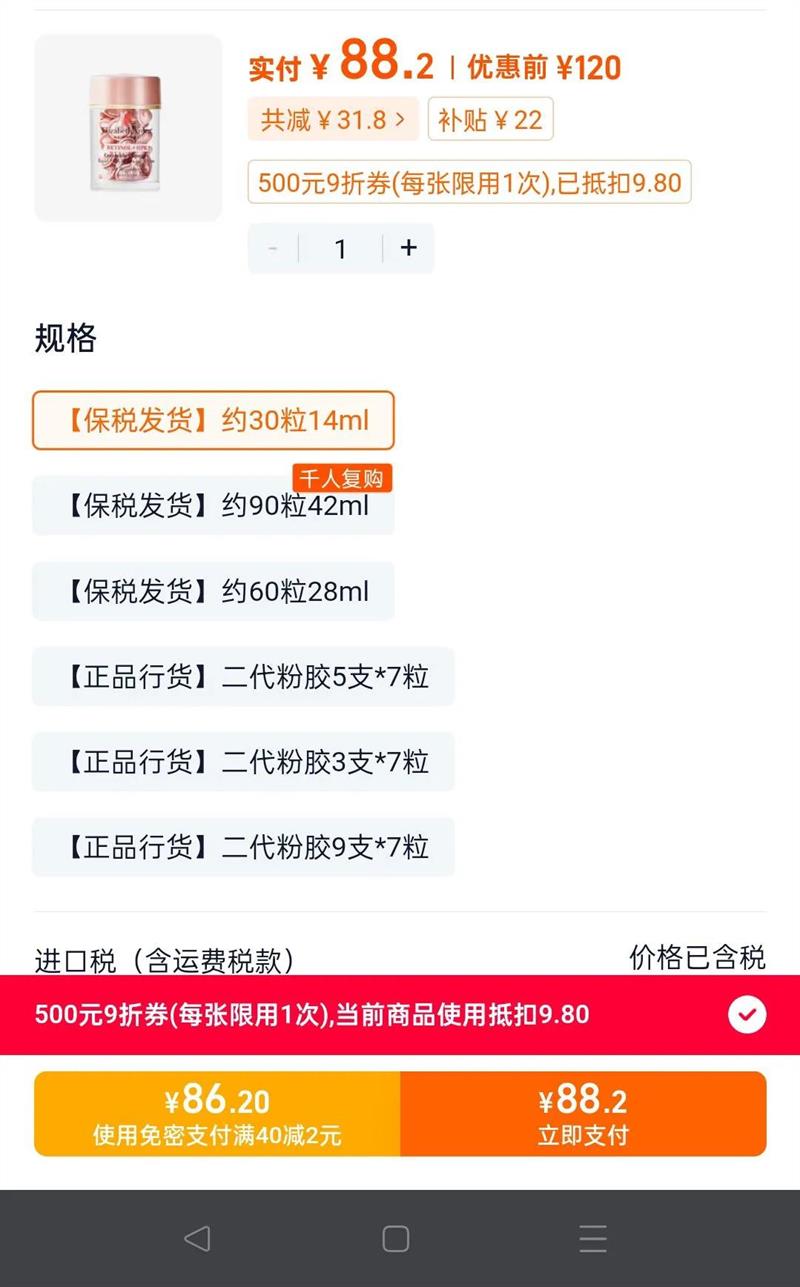Pick the 约60粒28ml spec option
Viewport: 800px width, 1287px height.
coord(214,591)
